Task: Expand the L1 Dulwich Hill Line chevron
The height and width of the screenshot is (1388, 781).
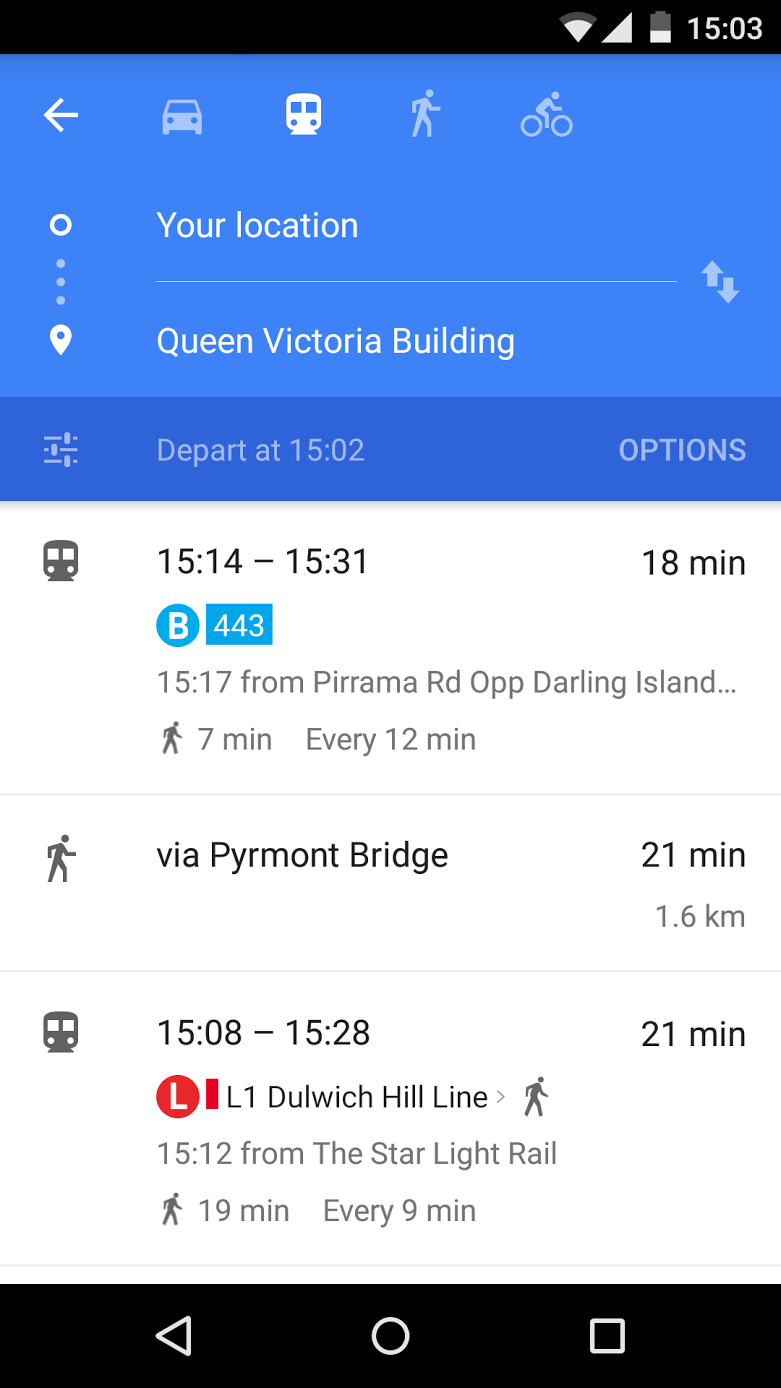Action: pos(501,1096)
